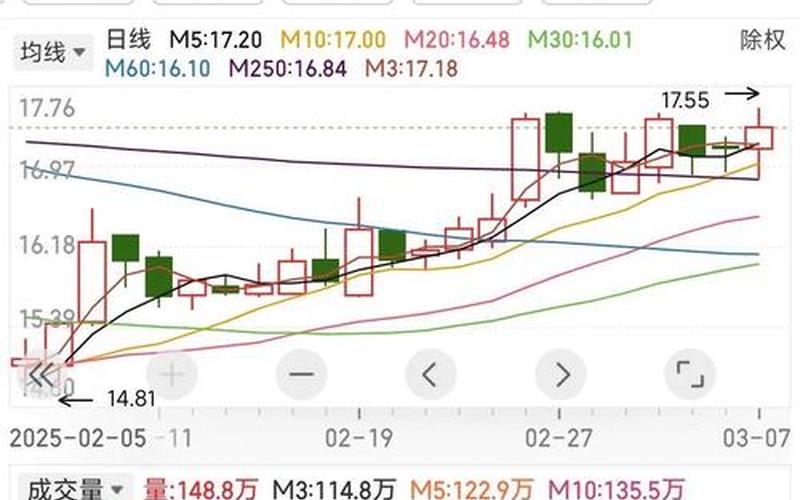Viewport: 800px width, 500px height.
Task: Open the 成交量 sub-indicator dropdown
Action: [77, 489]
